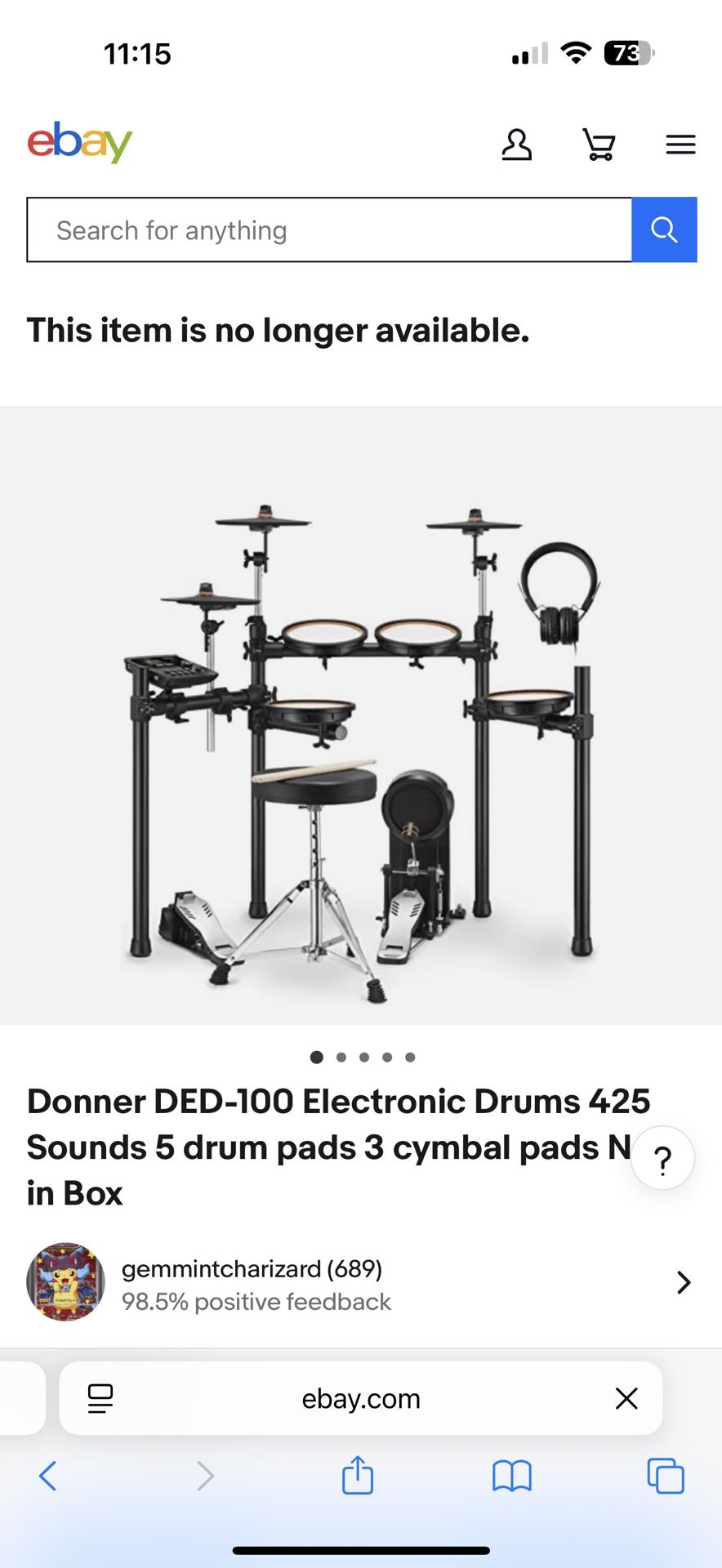722x1568 pixels.
Task: Tap the first carousel page indicator
Action: [x=316, y=1056]
